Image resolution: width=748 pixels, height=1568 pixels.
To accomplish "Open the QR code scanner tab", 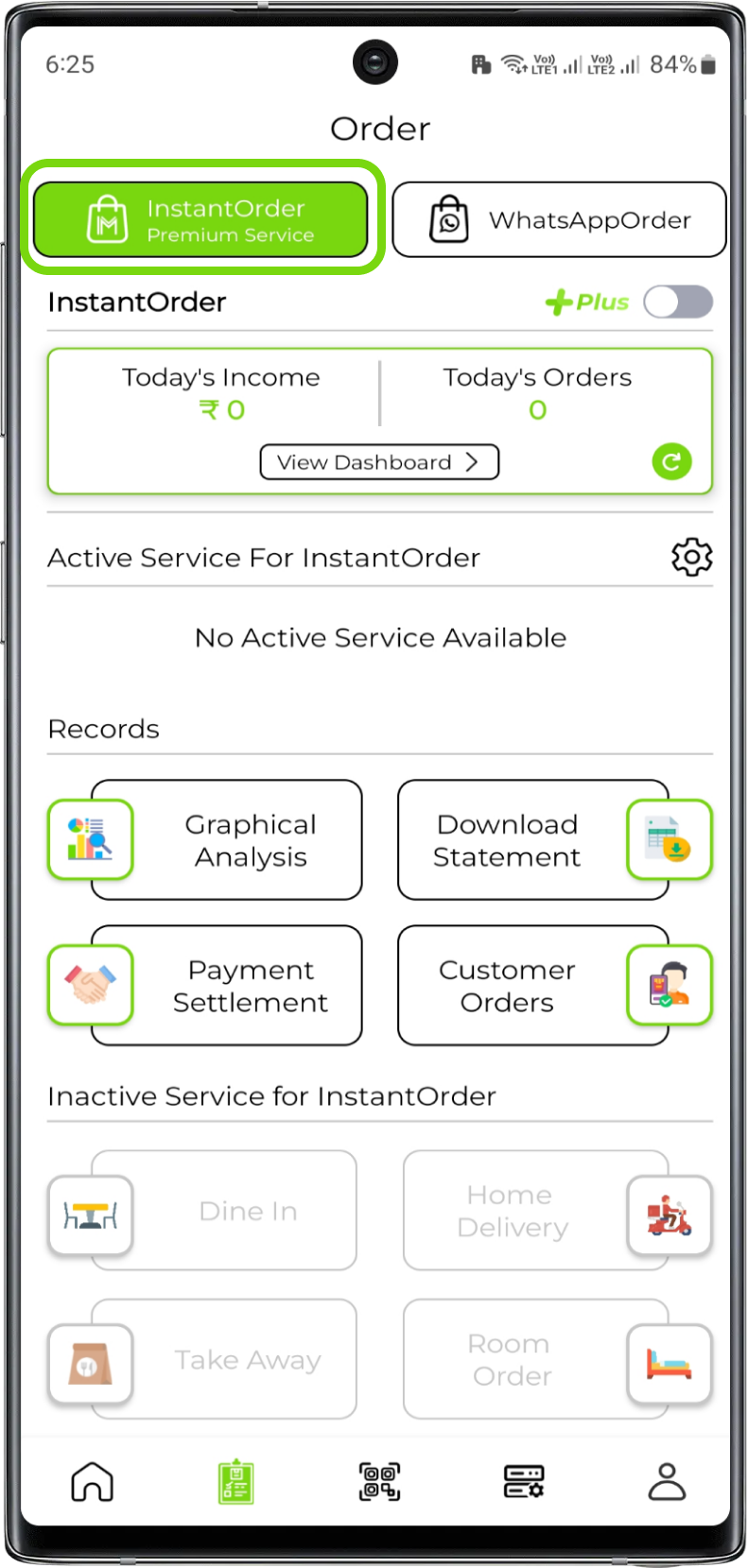I will click(x=379, y=1481).
